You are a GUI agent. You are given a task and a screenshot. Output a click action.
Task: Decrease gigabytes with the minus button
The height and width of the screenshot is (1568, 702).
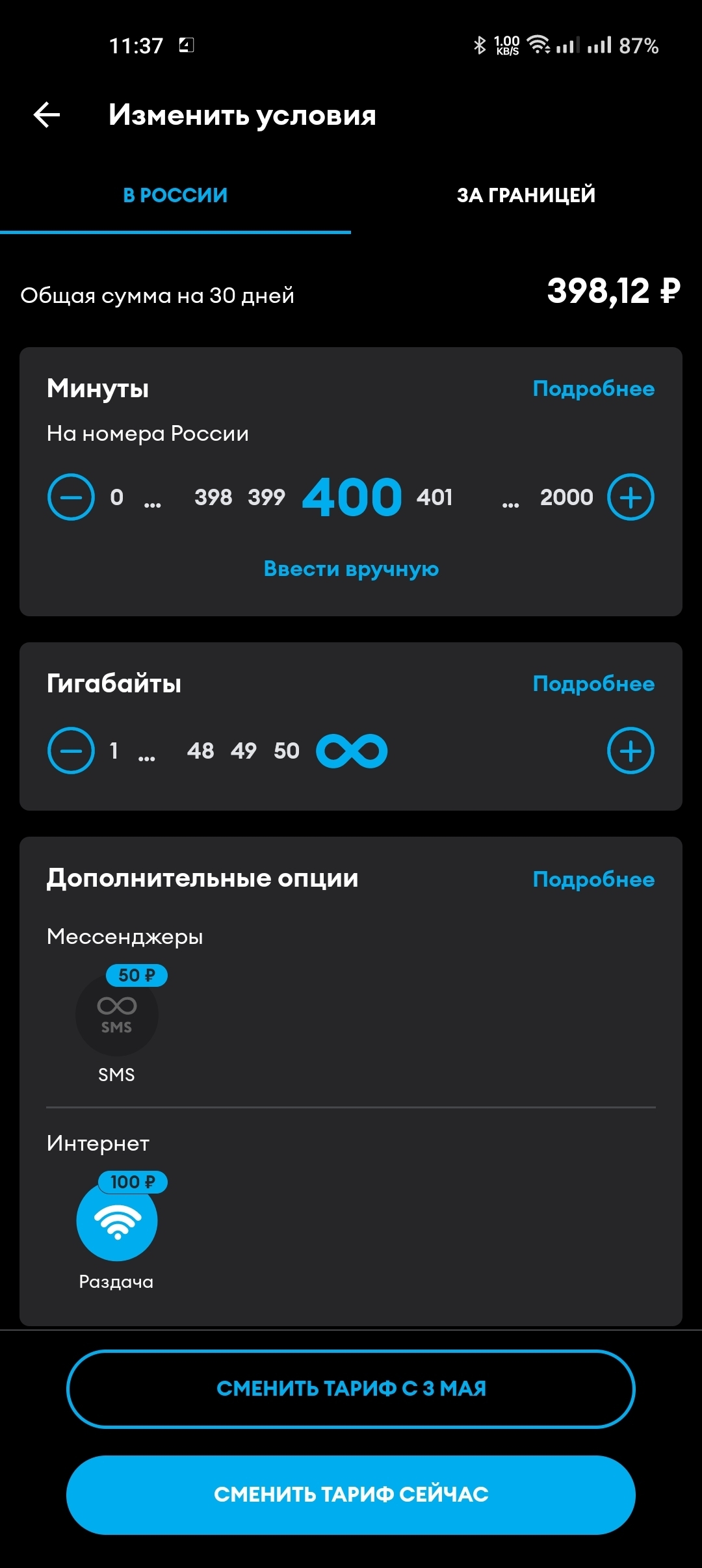(x=71, y=751)
